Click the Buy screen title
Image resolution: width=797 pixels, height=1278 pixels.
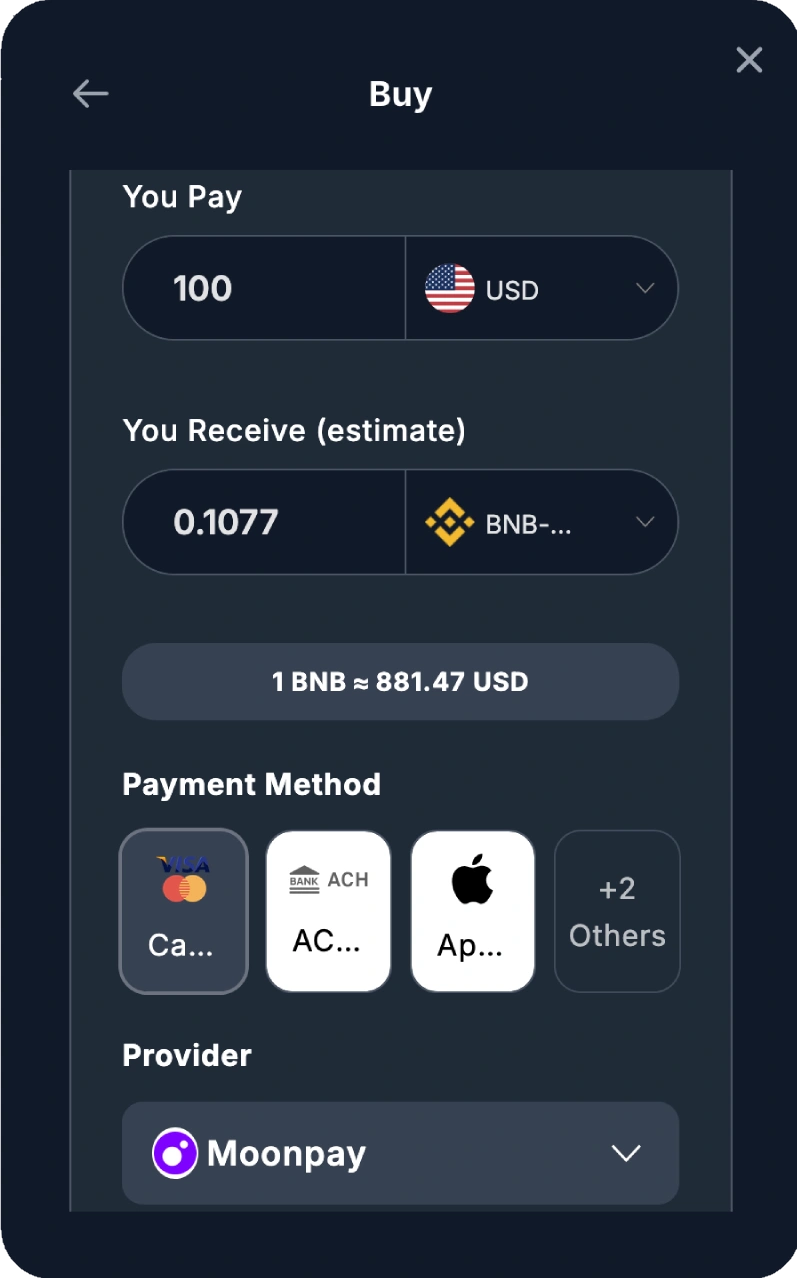point(400,93)
